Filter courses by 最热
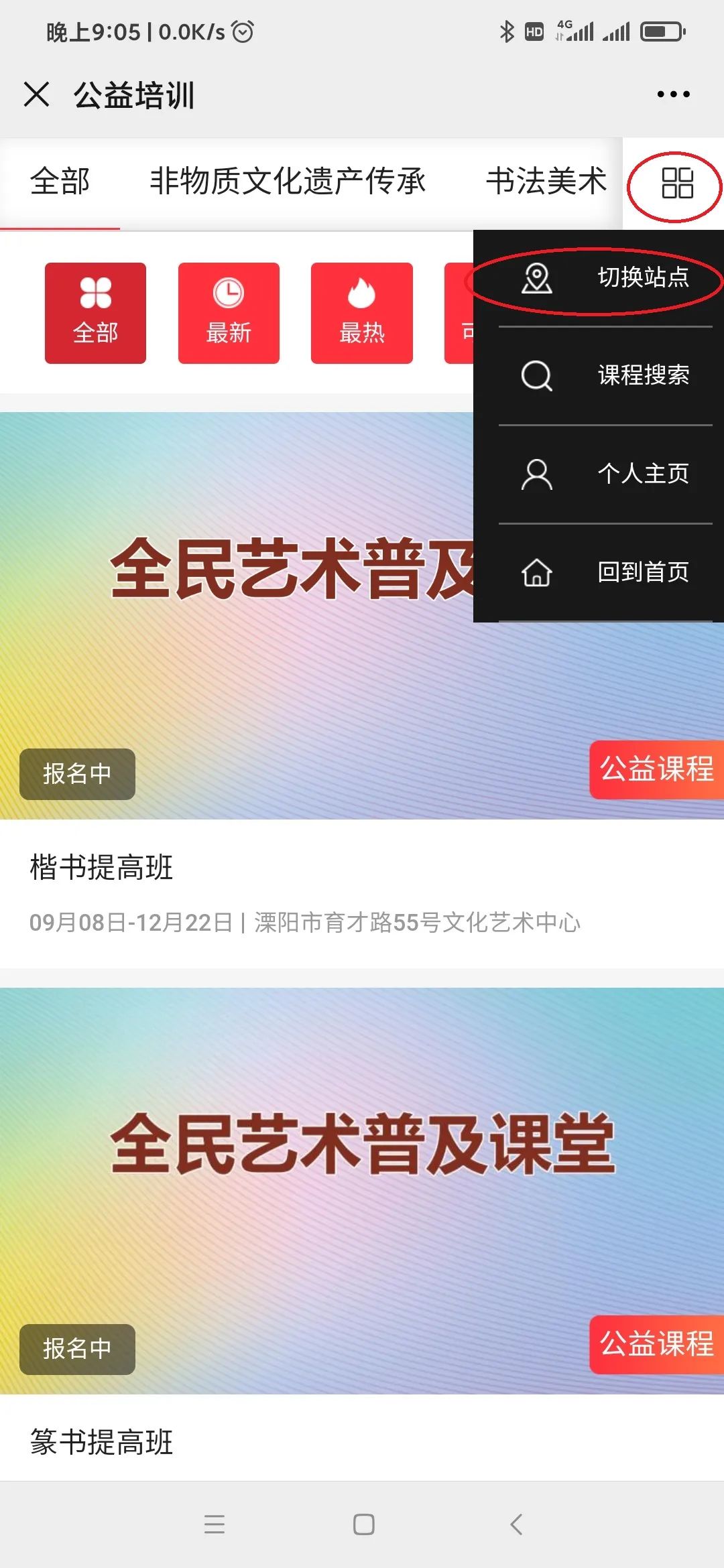Screen dimensions: 724x1568 [362, 313]
